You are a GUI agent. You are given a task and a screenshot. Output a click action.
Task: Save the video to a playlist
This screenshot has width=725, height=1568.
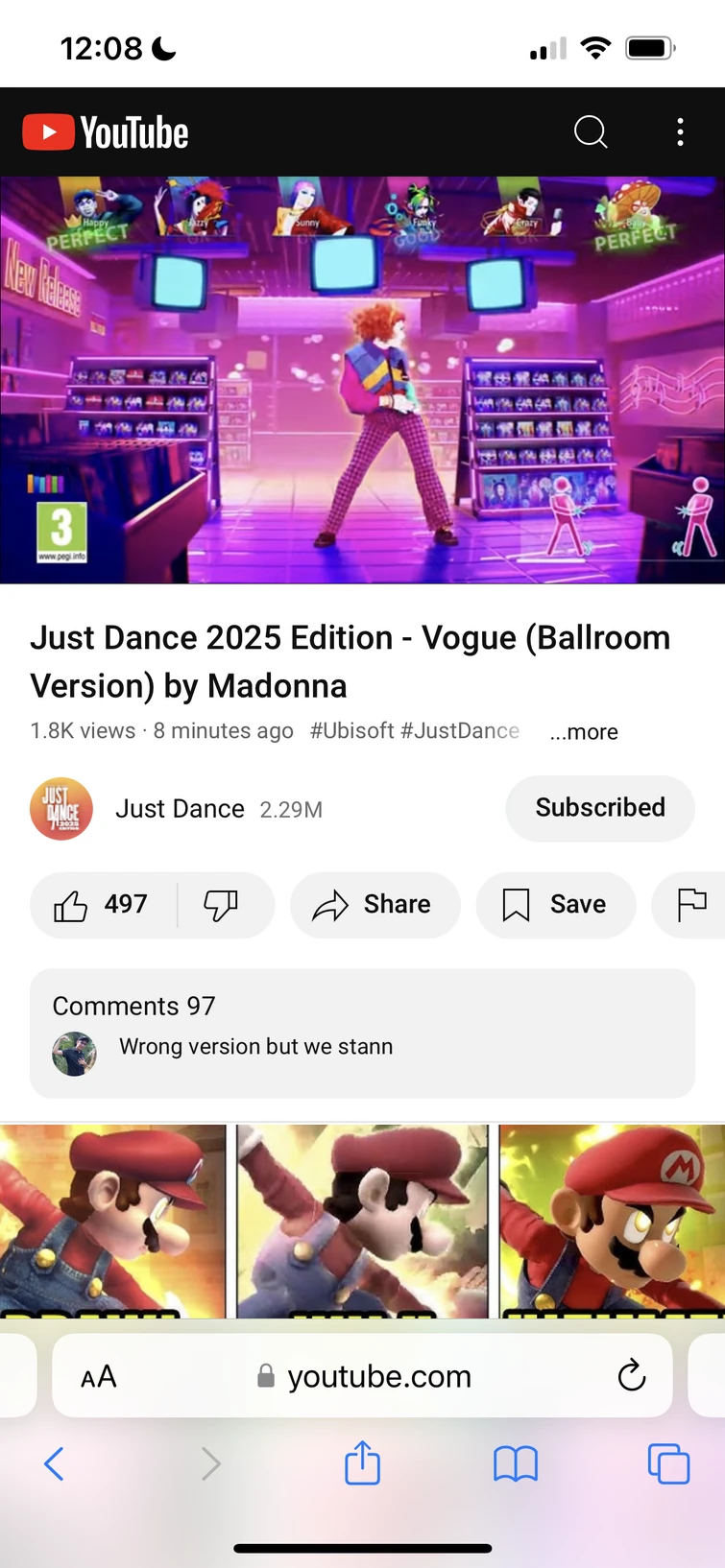tap(555, 904)
